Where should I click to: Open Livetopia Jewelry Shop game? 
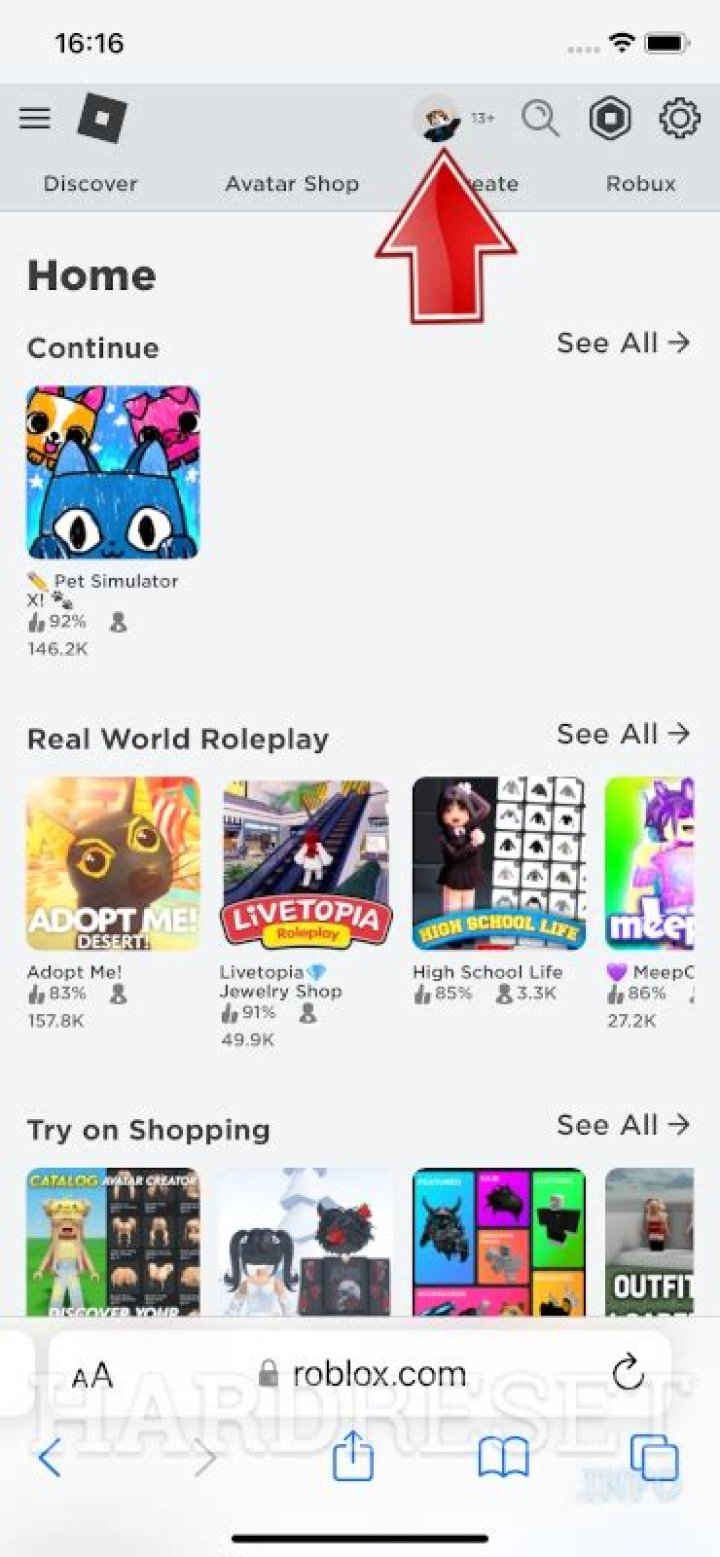point(305,862)
